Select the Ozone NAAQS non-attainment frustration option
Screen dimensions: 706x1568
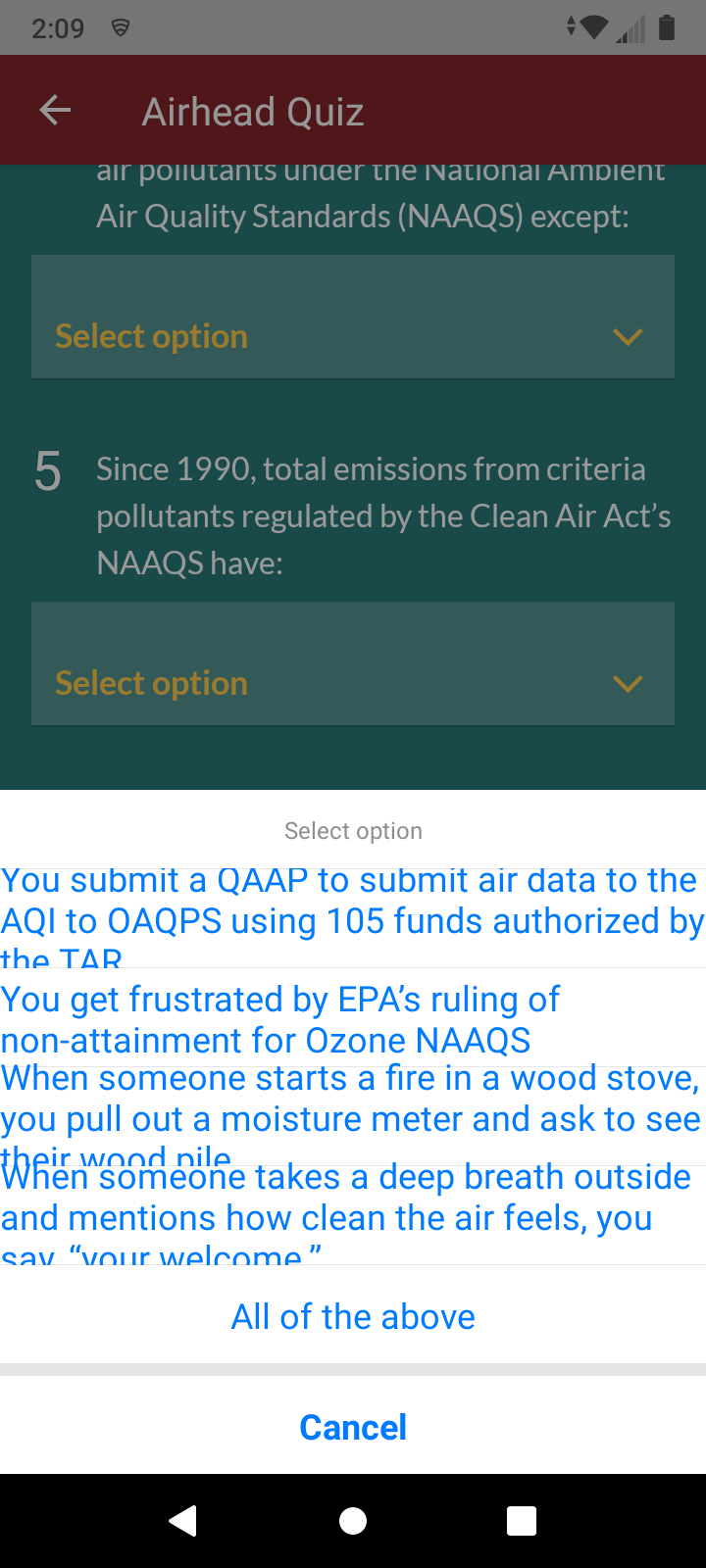(353, 1018)
